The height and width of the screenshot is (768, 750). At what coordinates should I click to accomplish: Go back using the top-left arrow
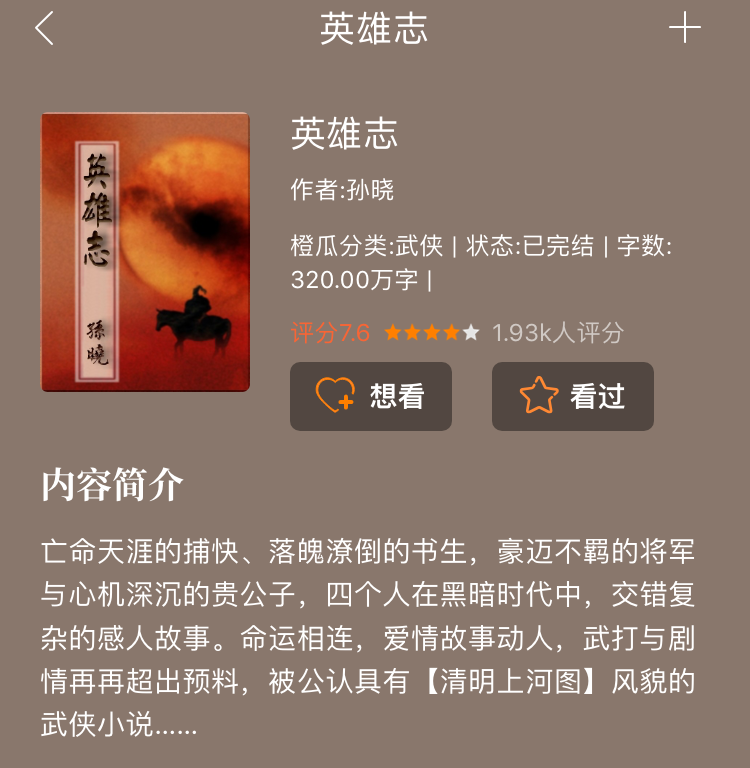tap(44, 28)
